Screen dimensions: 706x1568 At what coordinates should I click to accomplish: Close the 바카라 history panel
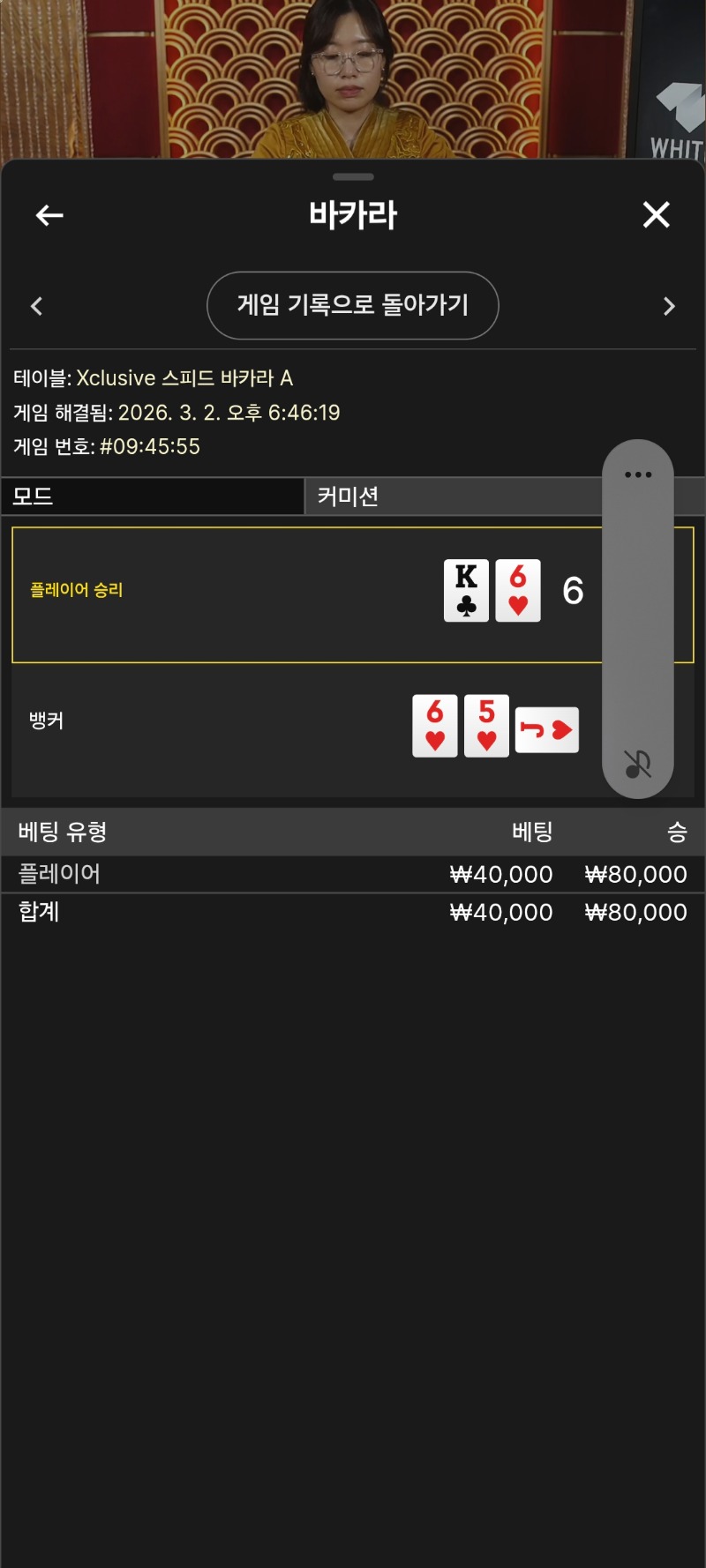pyautogui.click(x=656, y=214)
